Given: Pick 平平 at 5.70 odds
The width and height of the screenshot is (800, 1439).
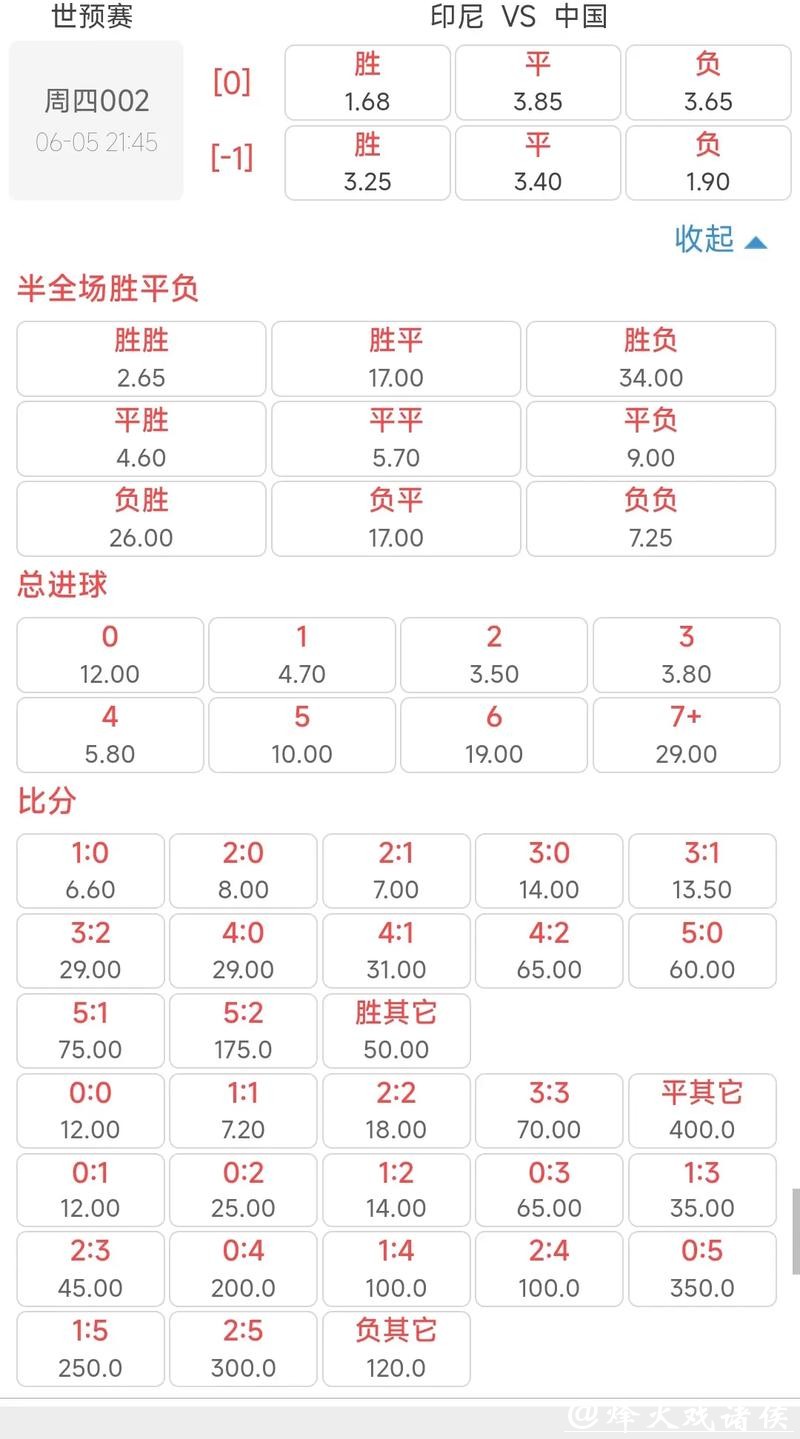Looking at the screenshot, I should (x=395, y=438).
